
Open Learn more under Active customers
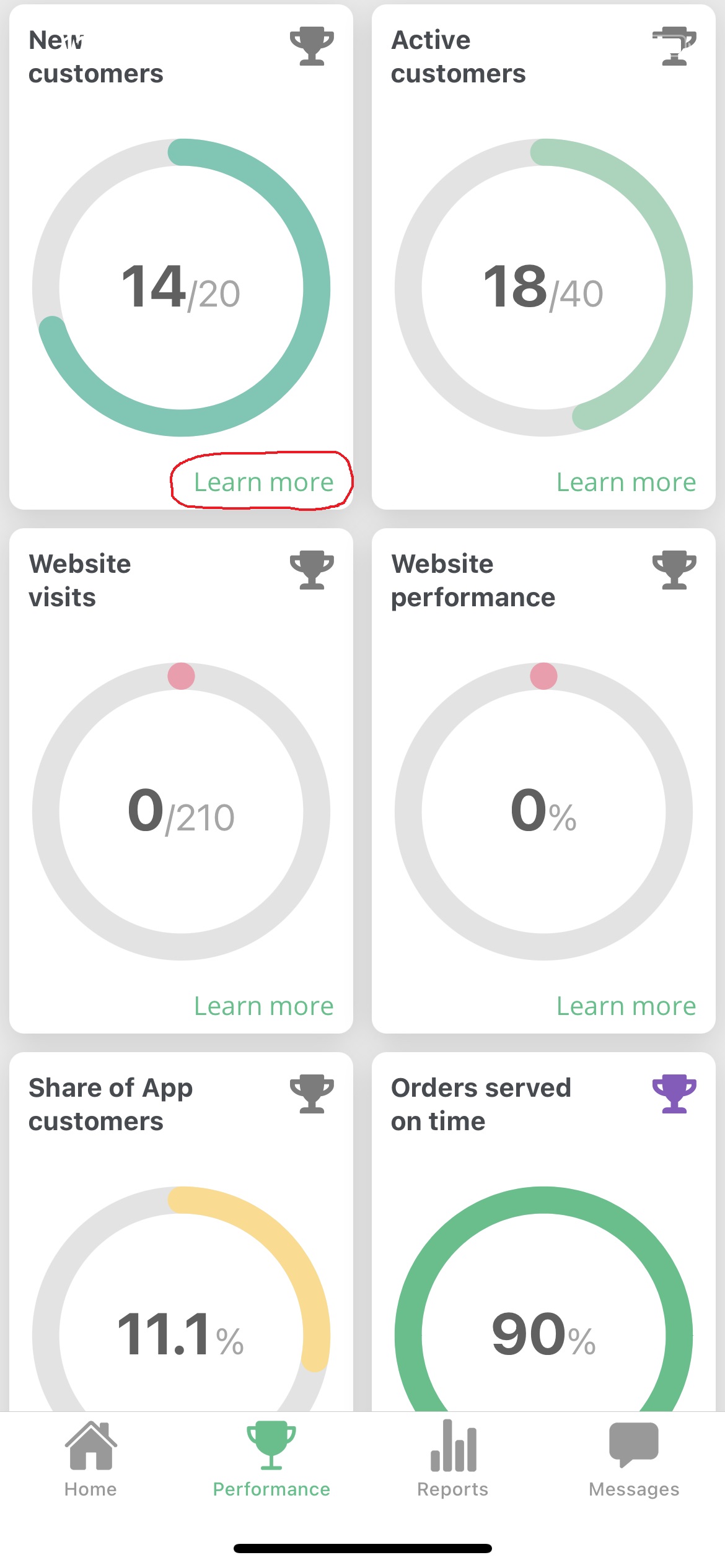pyautogui.click(x=626, y=482)
